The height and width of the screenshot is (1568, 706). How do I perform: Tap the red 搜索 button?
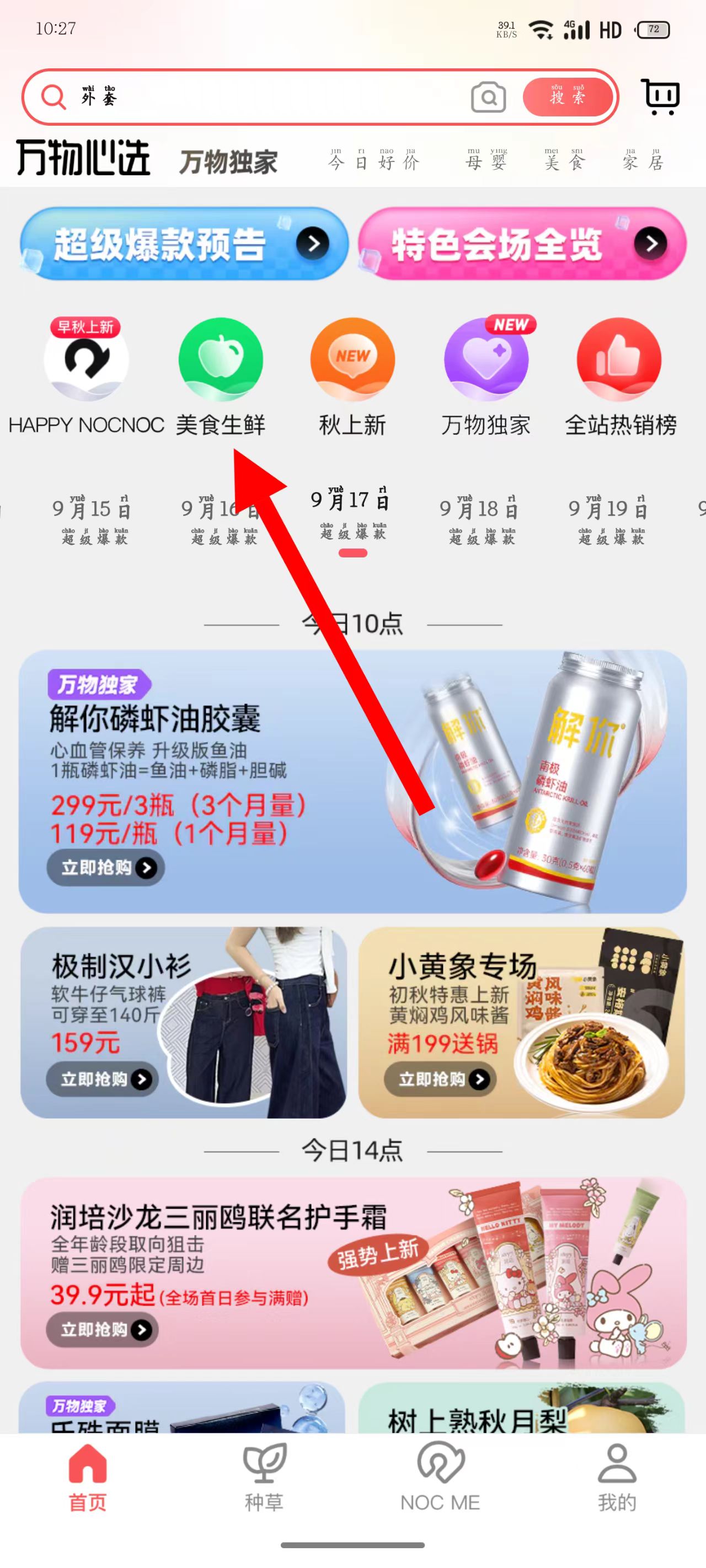[567, 98]
